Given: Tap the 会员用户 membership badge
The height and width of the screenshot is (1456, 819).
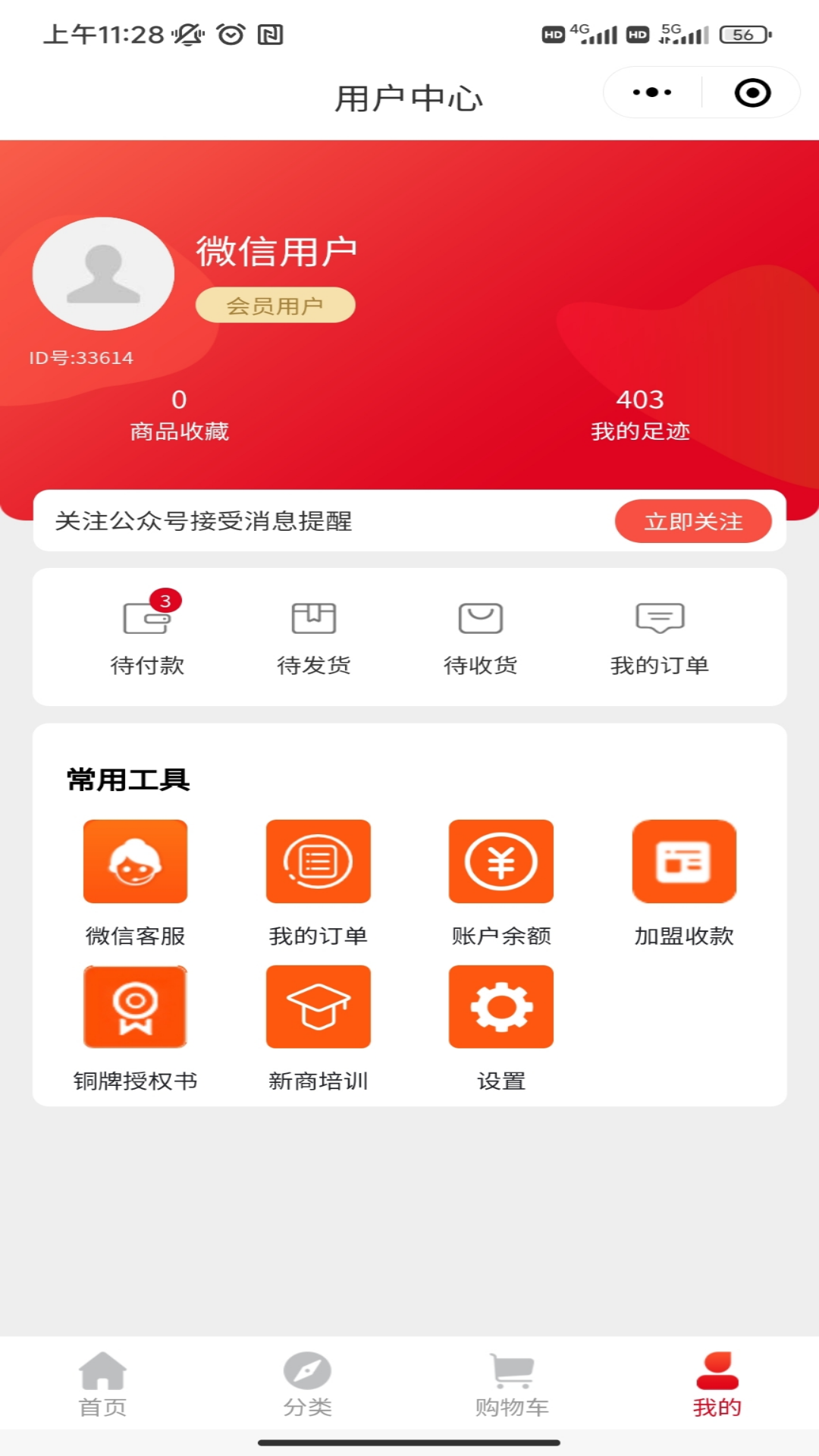Looking at the screenshot, I should pos(275,304).
